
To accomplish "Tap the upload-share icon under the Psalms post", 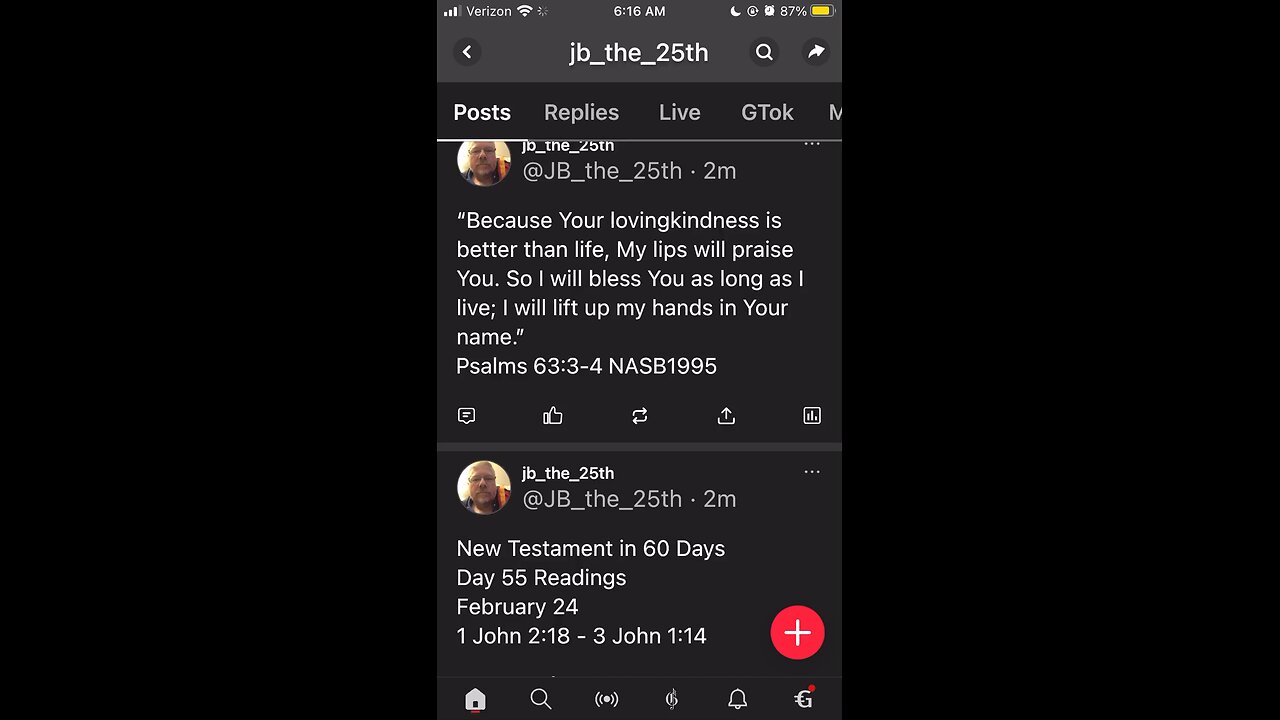I will pyautogui.click(x=726, y=416).
